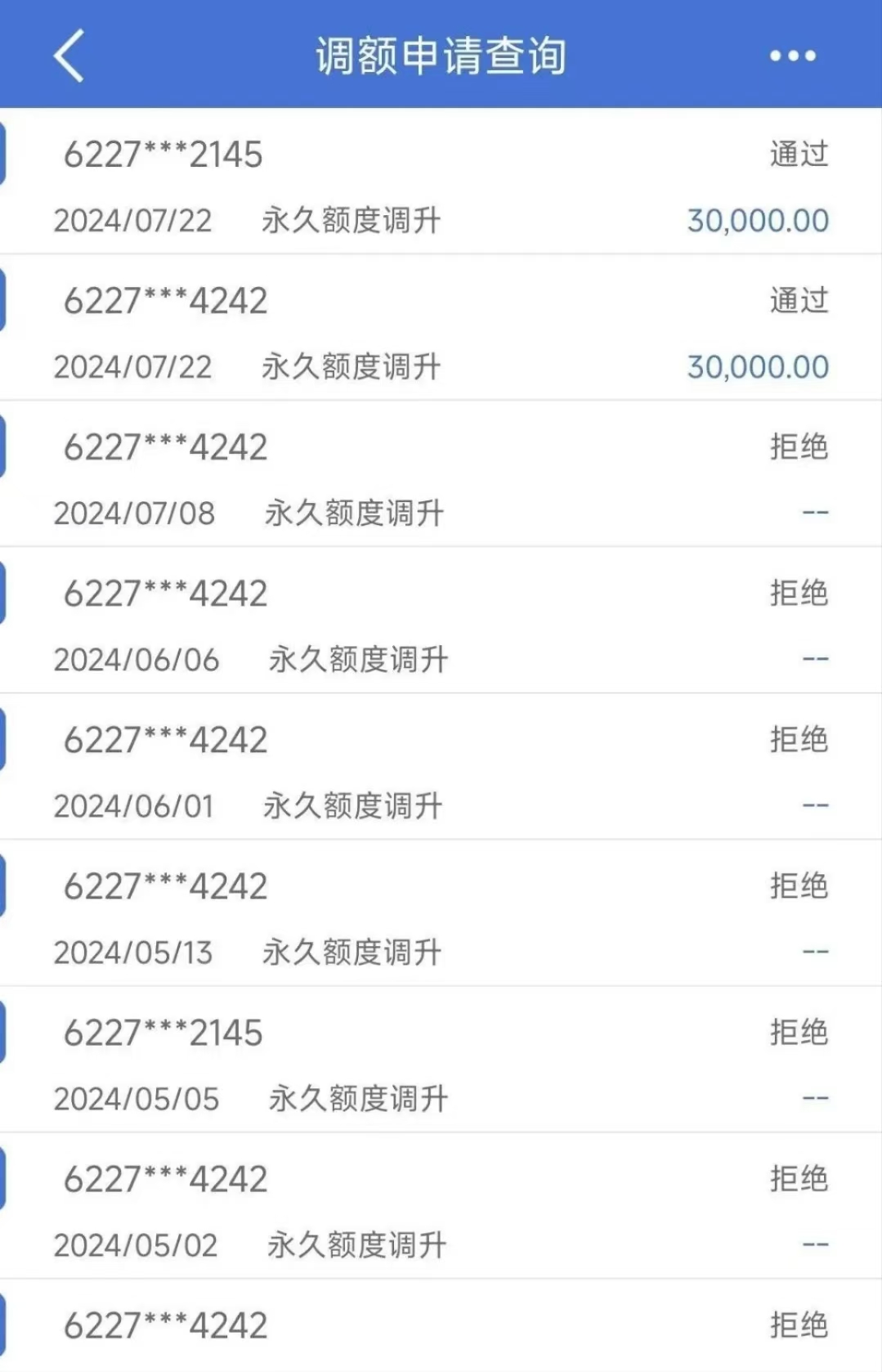This screenshot has height=1372, width=882.
Task: Open the approved 6227***4242 record dated 2024/07/22
Action: (441, 328)
